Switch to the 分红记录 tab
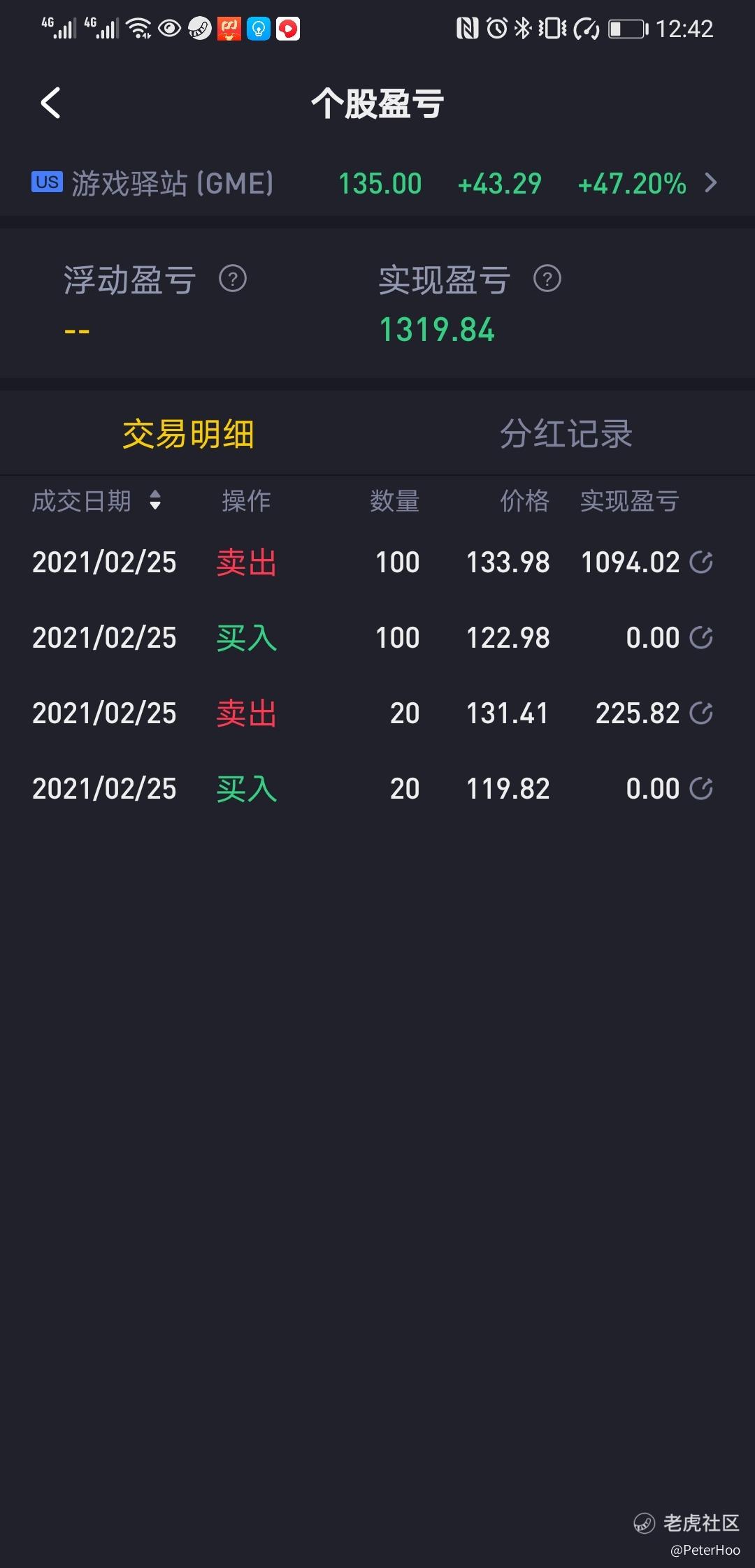The height and width of the screenshot is (1568, 755). pos(566,434)
